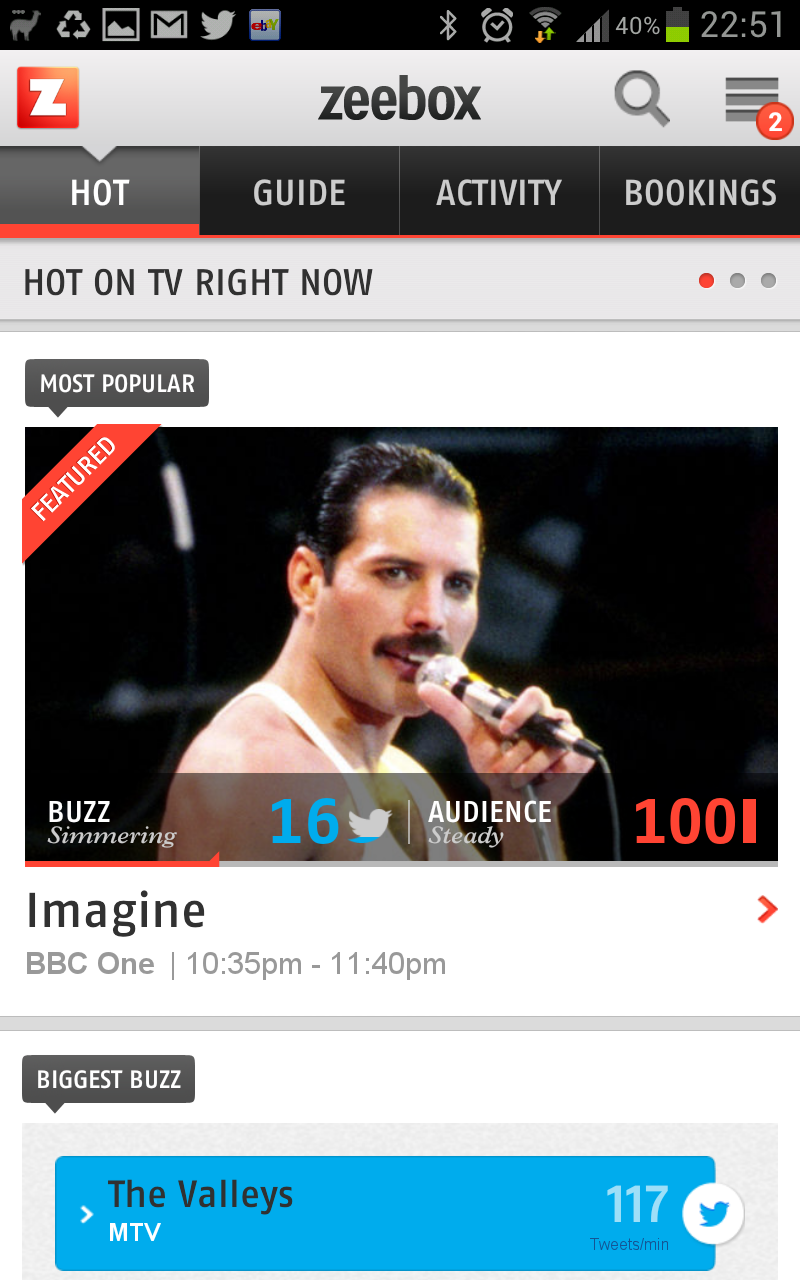800x1280 pixels.
Task: Select the Hot tab
Action: pyautogui.click(x=100, y=192)
